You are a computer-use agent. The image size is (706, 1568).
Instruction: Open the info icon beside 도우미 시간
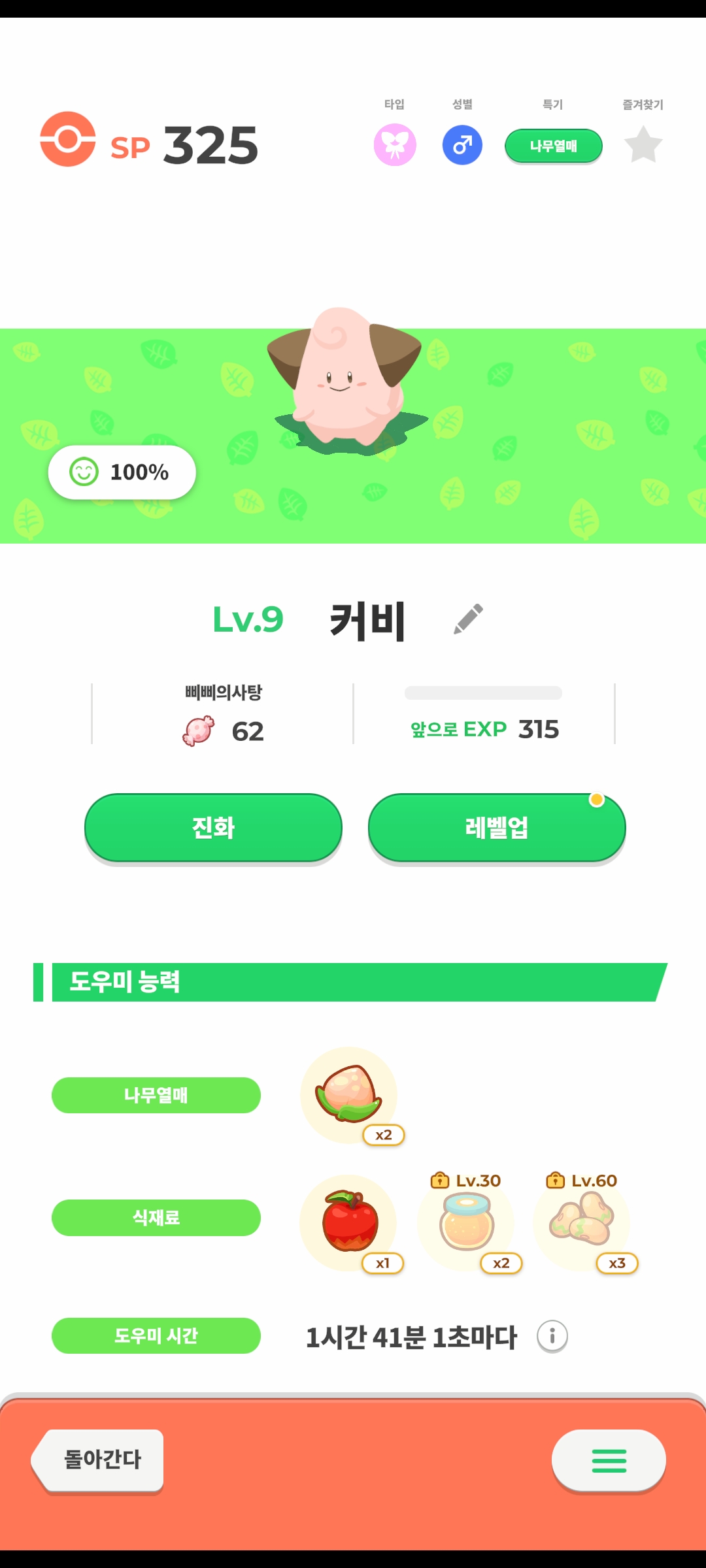(552, 1336)
